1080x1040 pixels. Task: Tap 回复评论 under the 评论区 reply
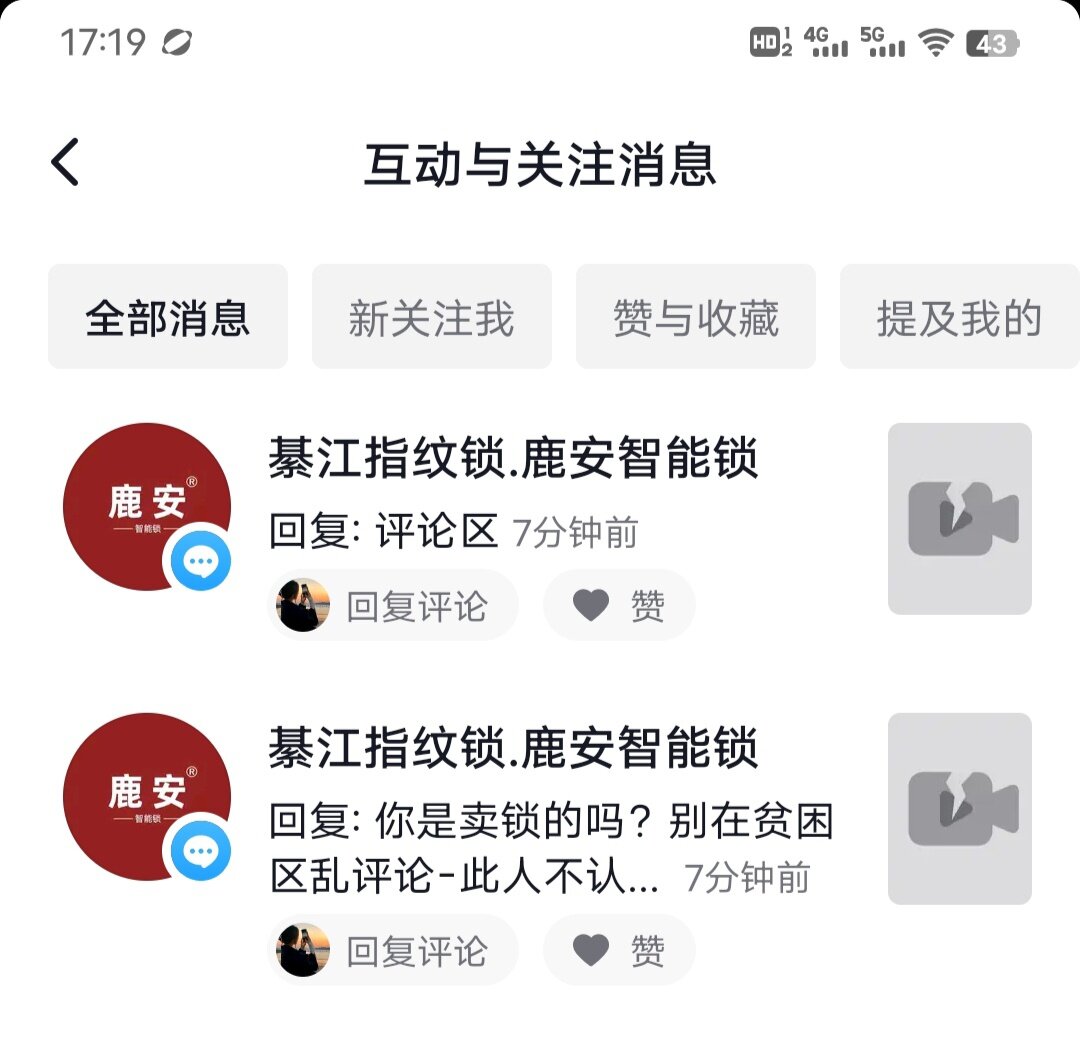click(x=394, y=606)
